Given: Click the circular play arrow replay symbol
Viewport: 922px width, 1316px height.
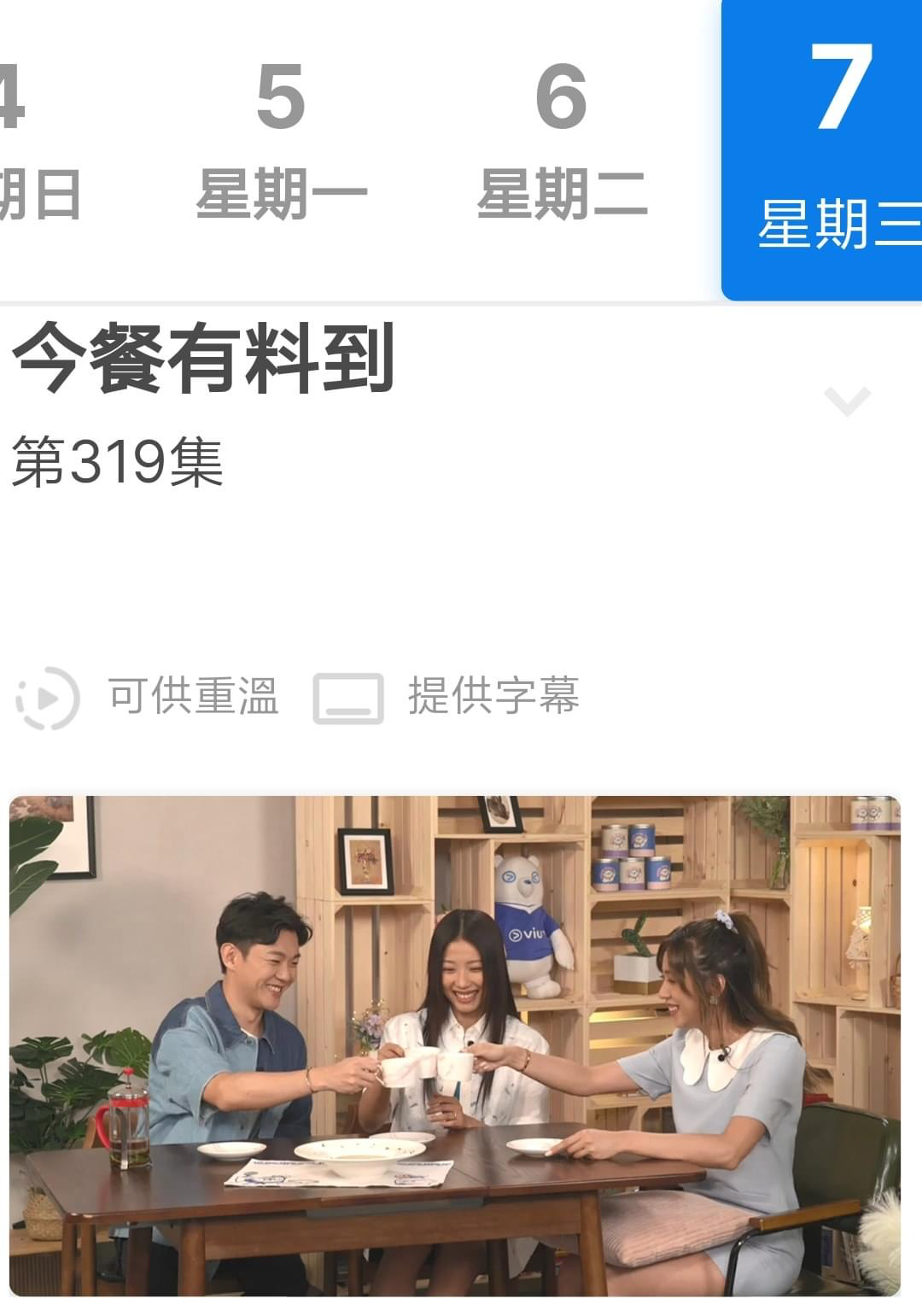Looking at the screenshot, I should click(49, 699).
